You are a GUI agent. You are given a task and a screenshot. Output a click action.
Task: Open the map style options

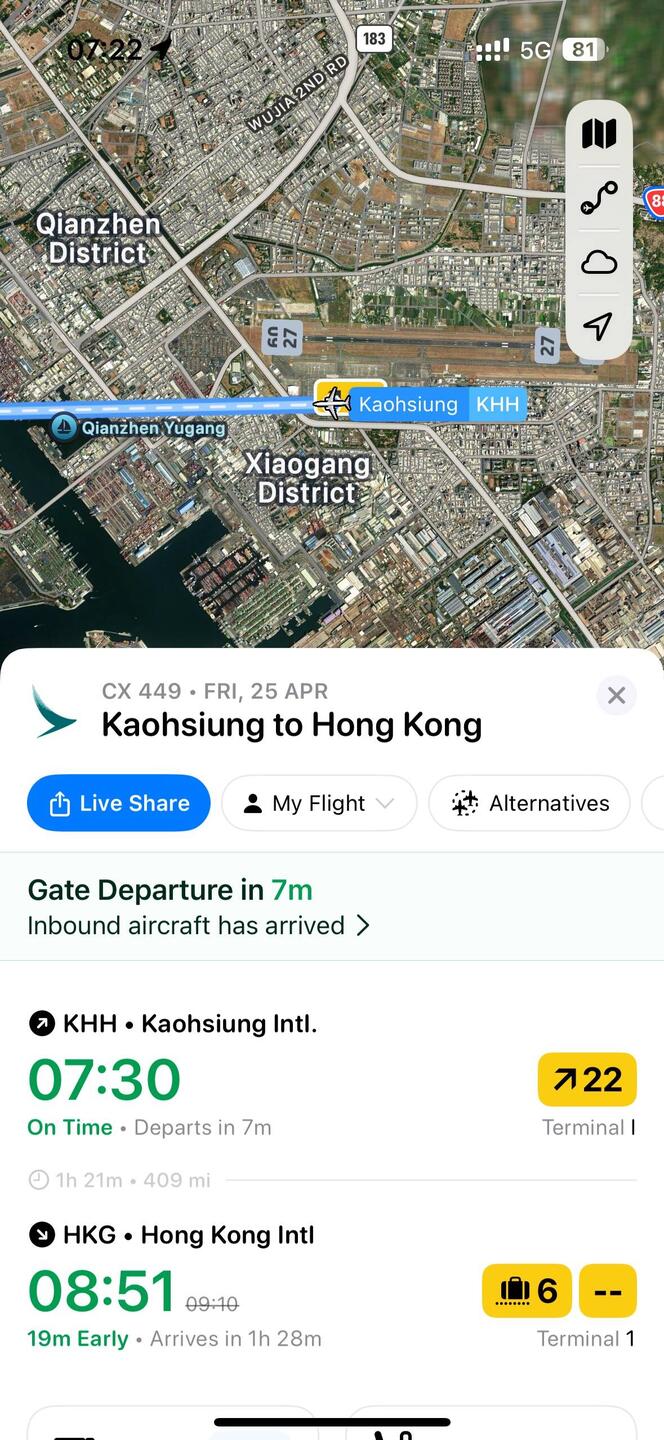click(x=598, y=134)
